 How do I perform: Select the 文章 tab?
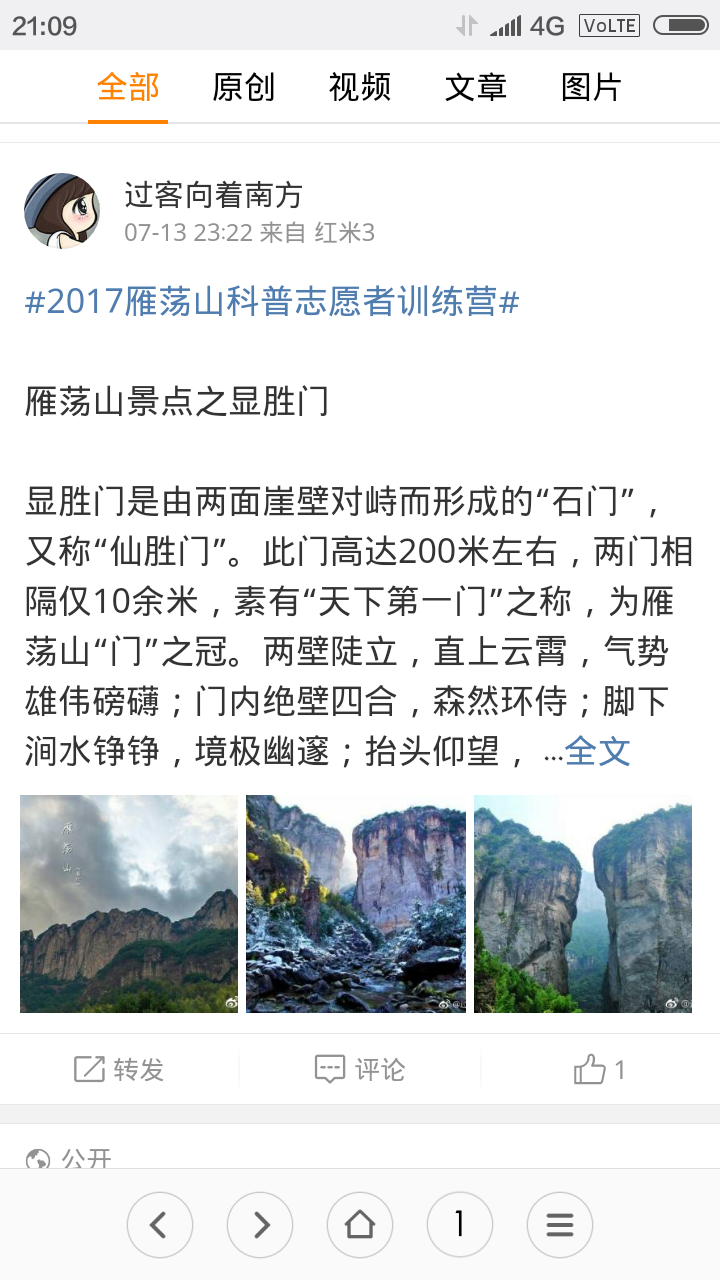click(x=475, y=88)
